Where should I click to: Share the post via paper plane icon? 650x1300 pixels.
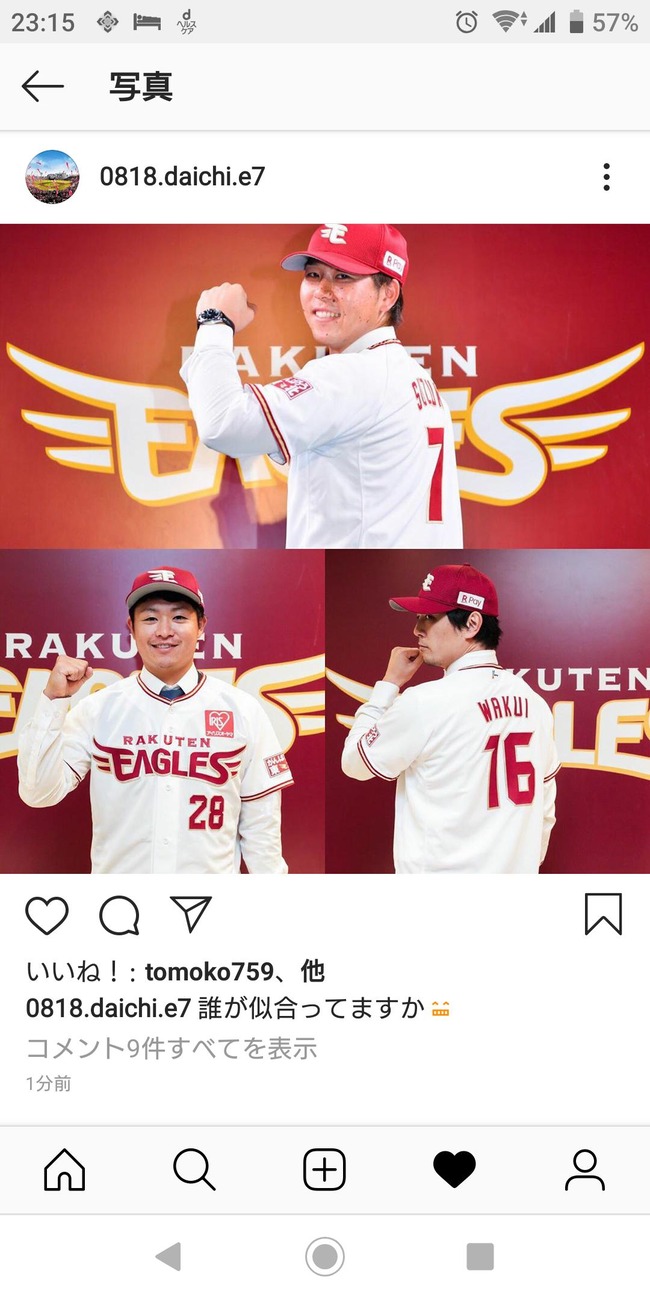point(190,915)
